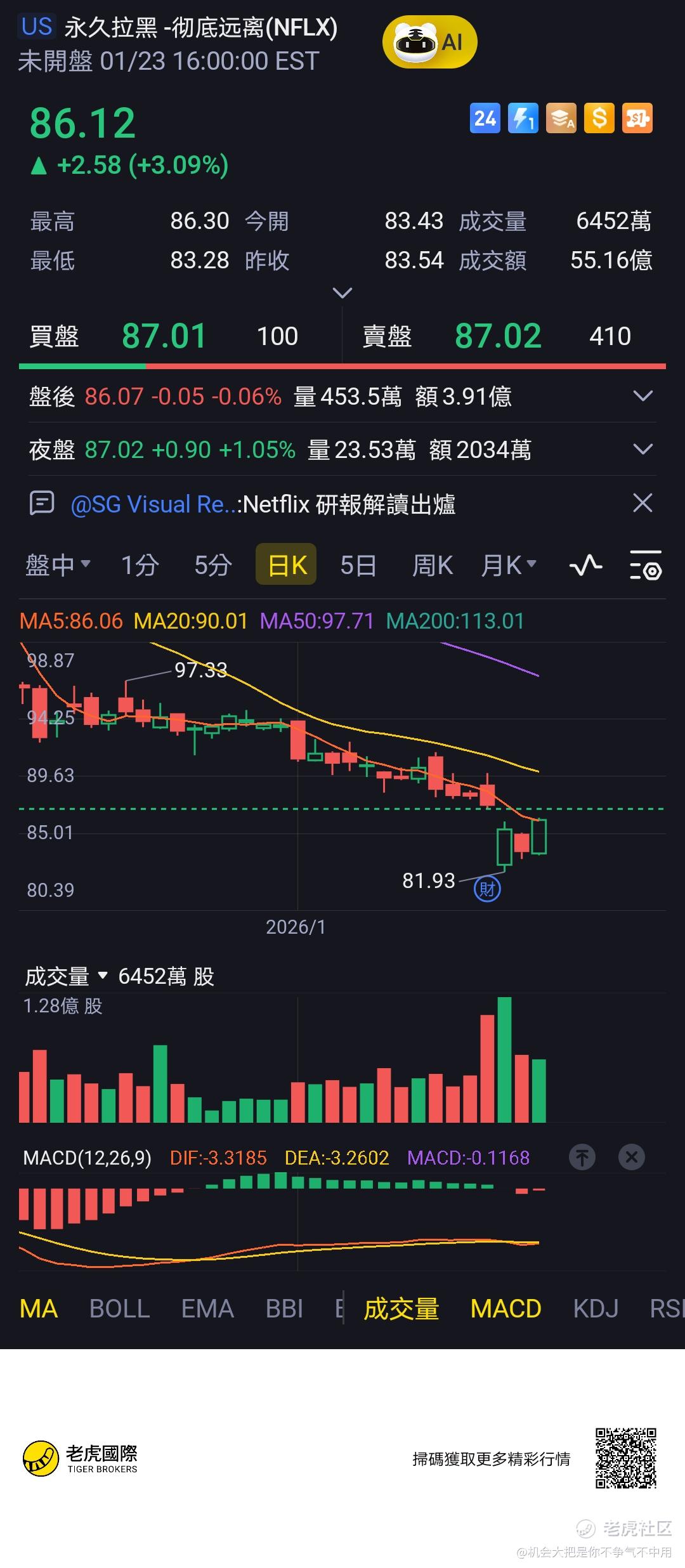Remove the MACD indicator panel
This screenshot has width=685, height=1568.
pyautogui.click(x=631, y=1158)
